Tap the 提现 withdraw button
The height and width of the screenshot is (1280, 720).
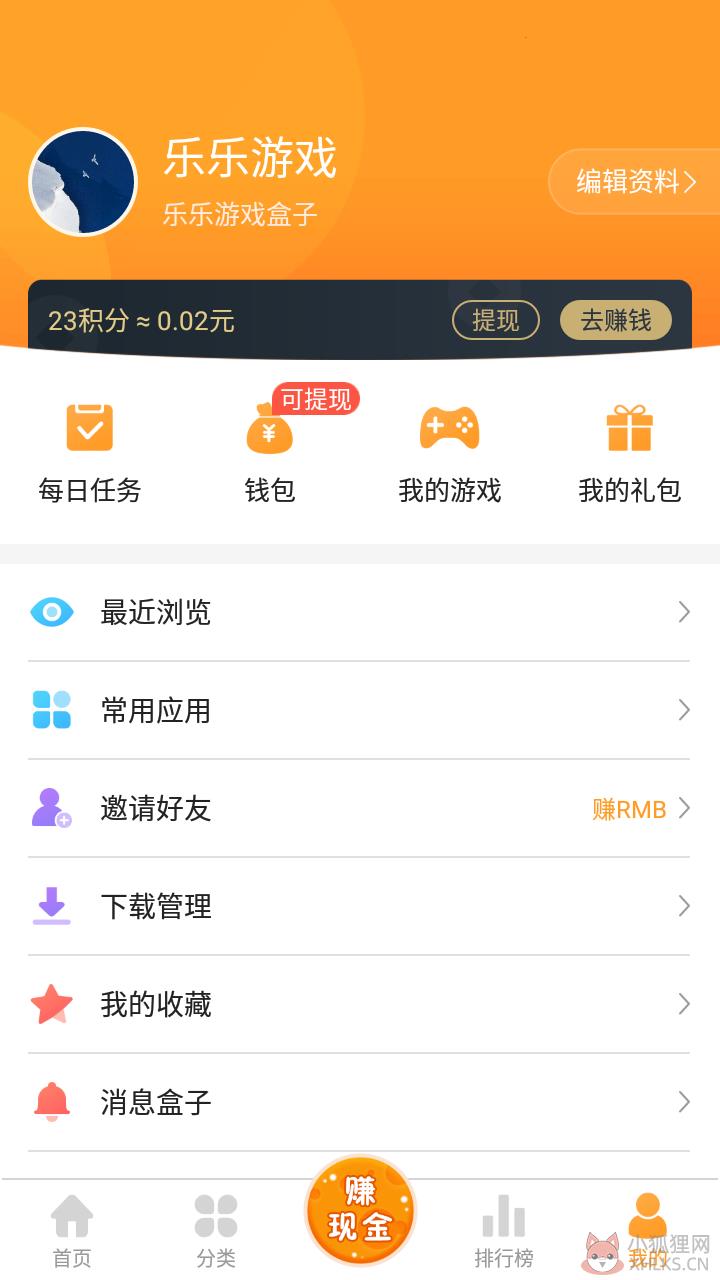pos(496,320)
